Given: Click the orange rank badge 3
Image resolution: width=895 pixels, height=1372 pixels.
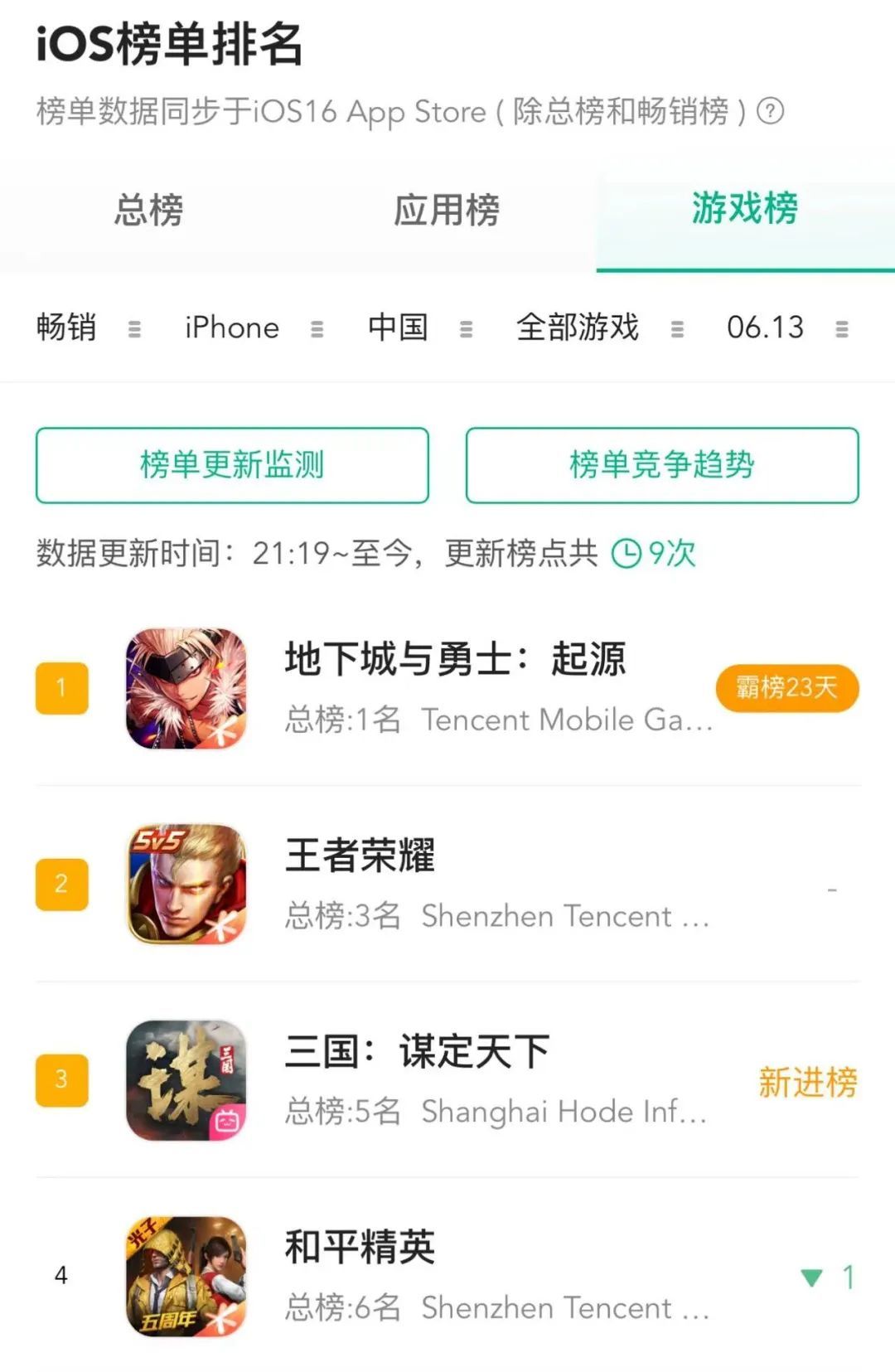Looking at the screenshot, I should (x=60, y=1078).
